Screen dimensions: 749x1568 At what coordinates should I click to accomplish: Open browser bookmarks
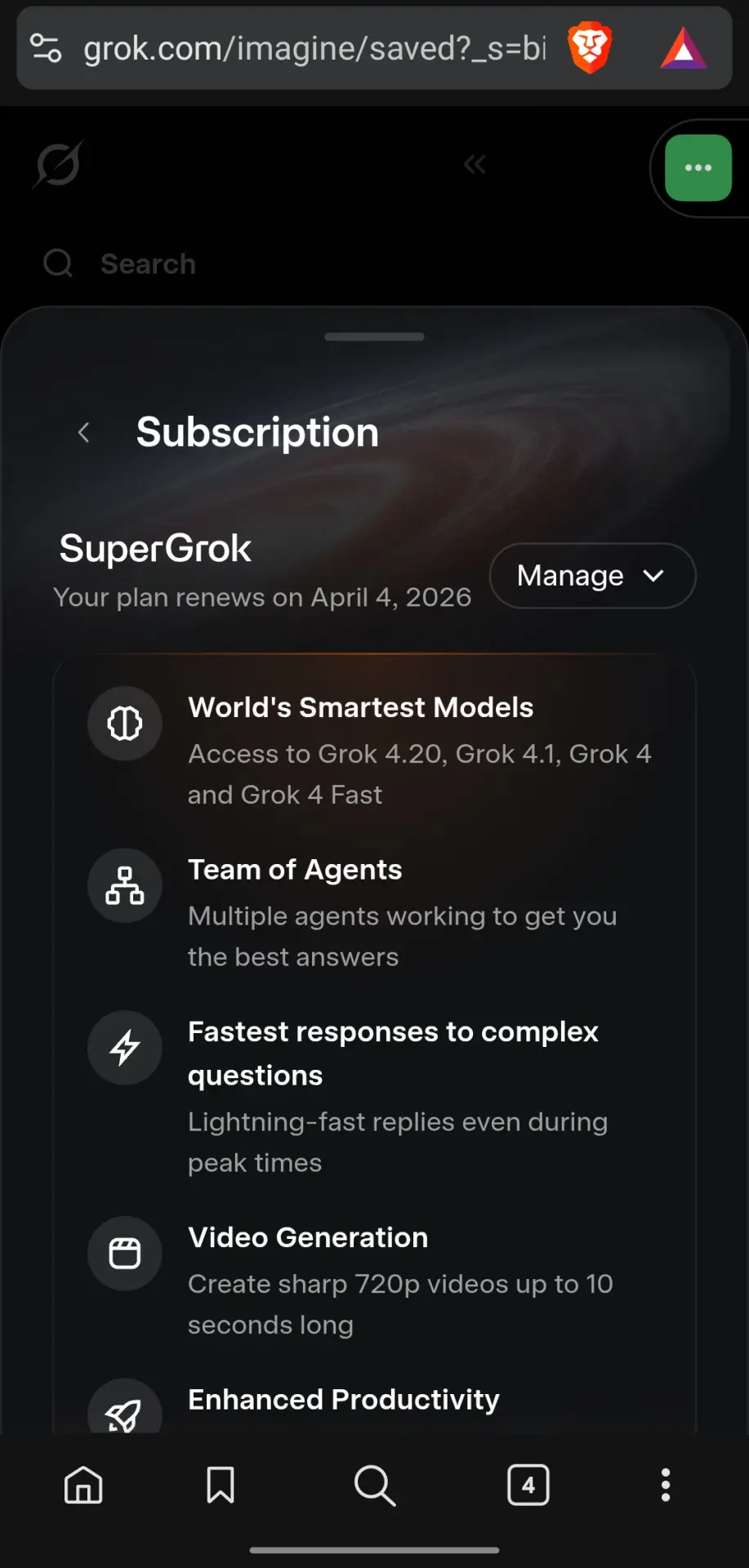(221, 1485)
